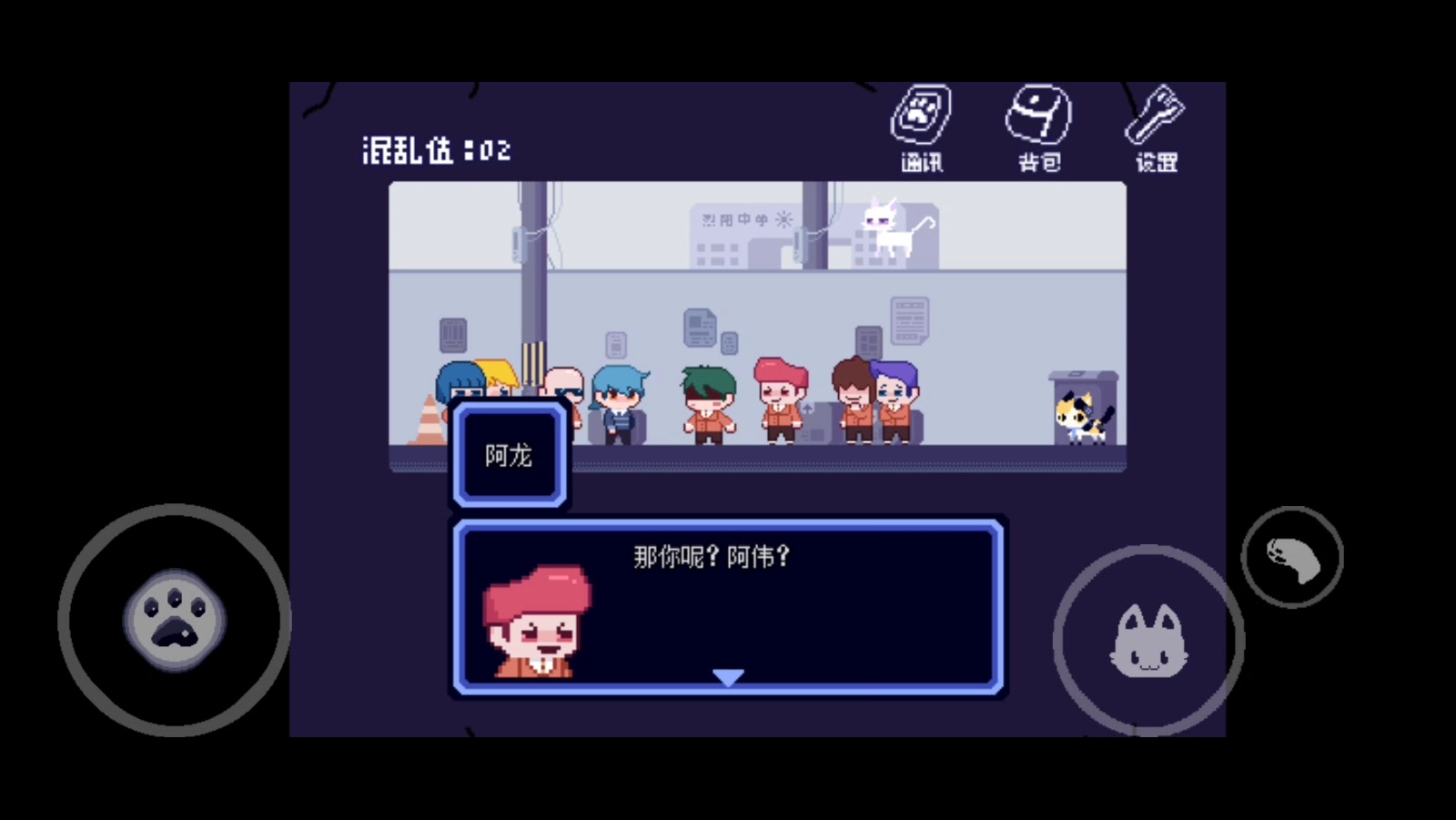The height and width of the screenshot is (820, 1456).
Task: Tap the paw print movement control
Action: pyautogui.click(x=174, y=621)
